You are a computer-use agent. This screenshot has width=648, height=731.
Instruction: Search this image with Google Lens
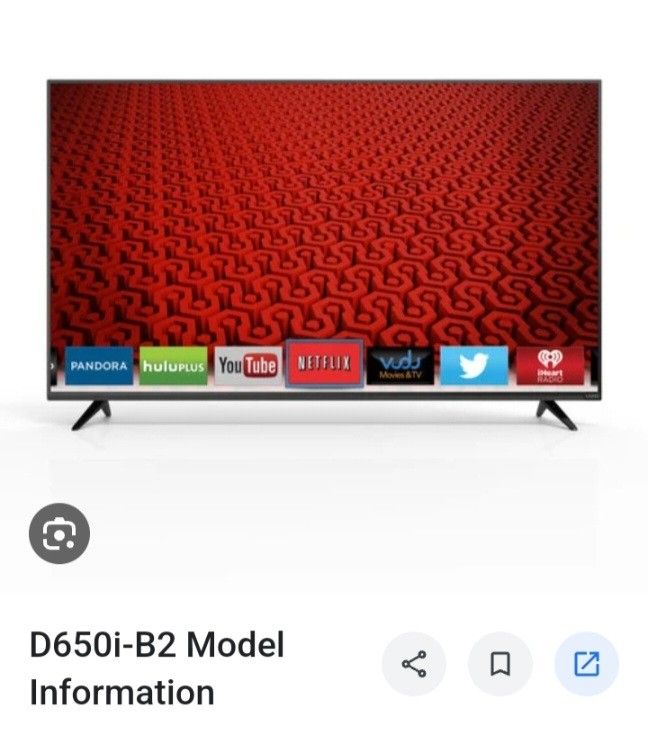tap(59, 532)
